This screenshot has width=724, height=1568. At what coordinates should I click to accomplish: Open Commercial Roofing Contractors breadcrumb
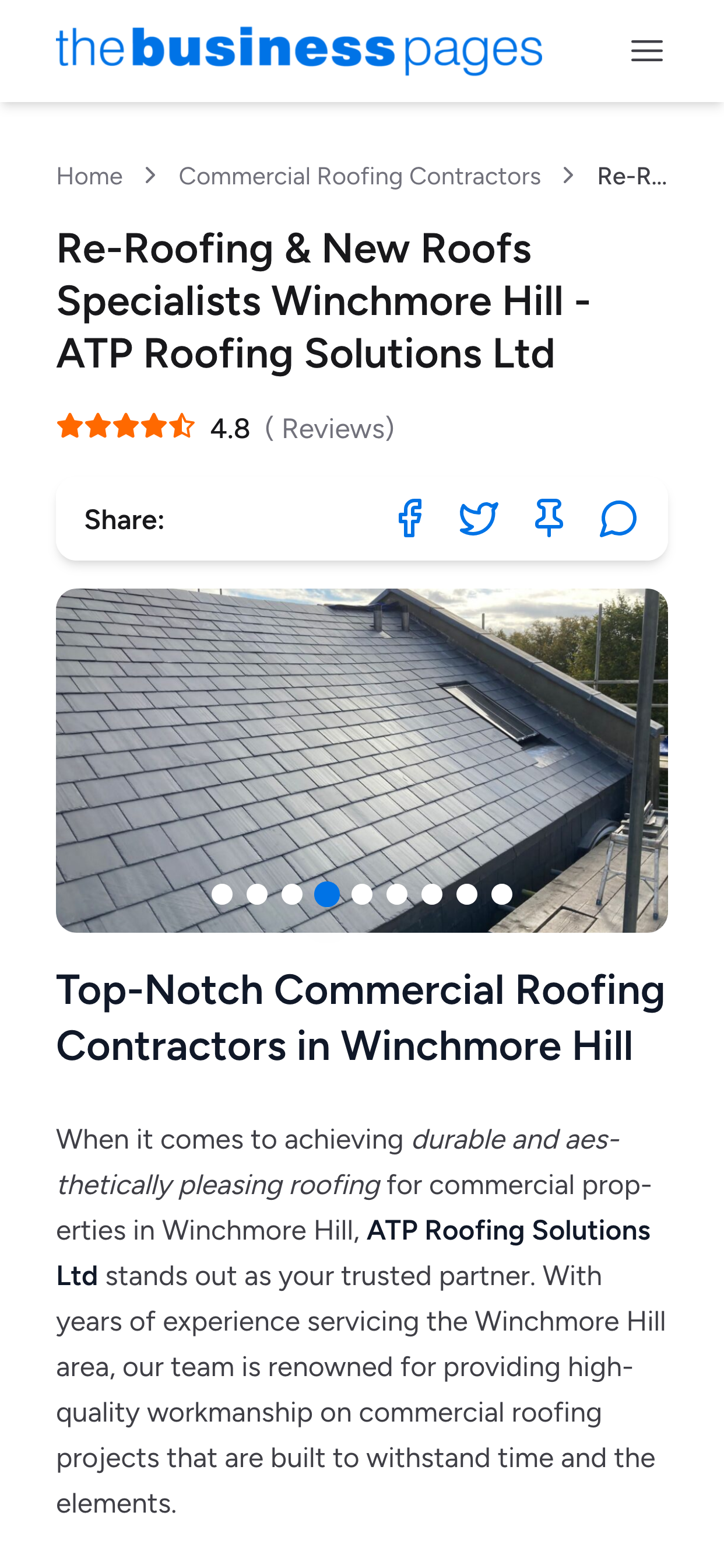pos(359,177)
